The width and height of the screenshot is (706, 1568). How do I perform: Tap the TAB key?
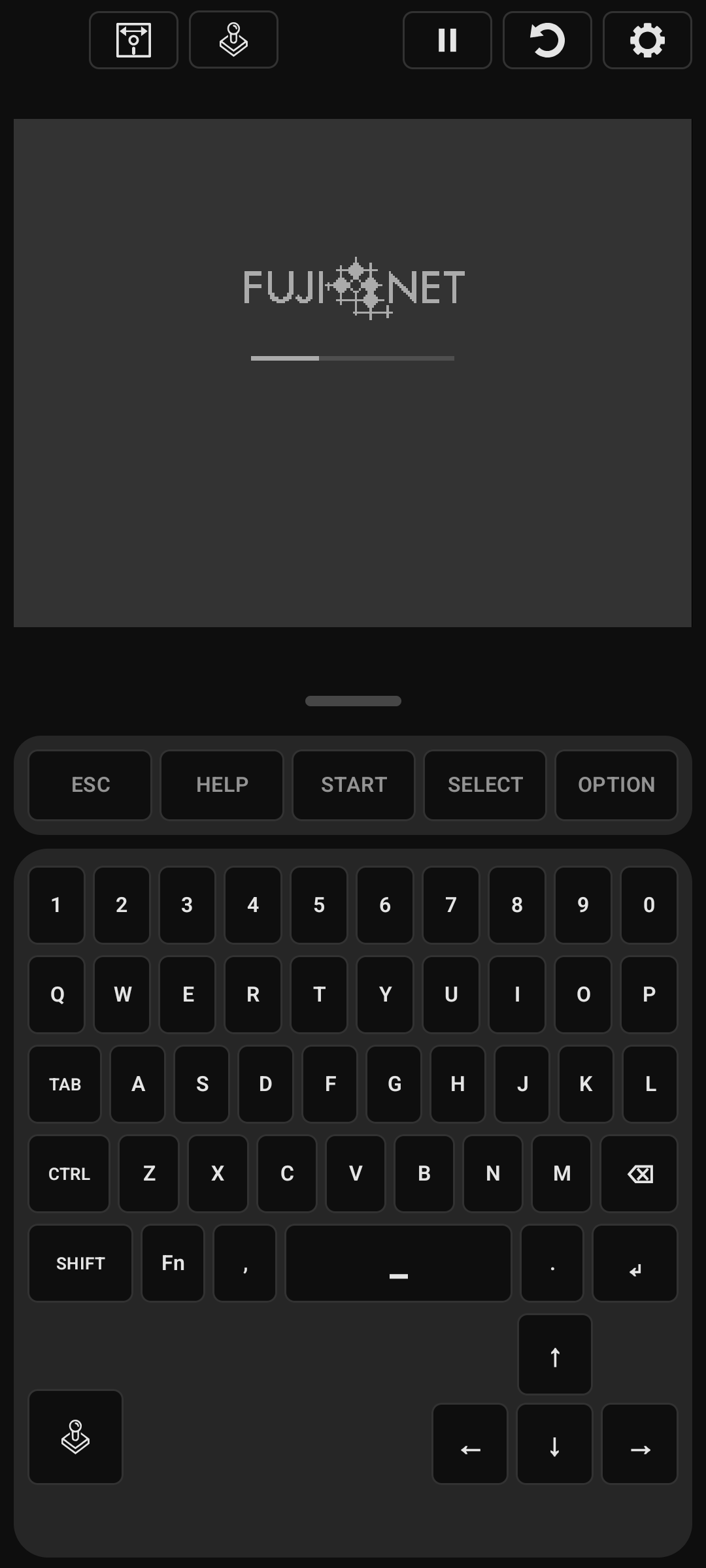coord(65,1084)
